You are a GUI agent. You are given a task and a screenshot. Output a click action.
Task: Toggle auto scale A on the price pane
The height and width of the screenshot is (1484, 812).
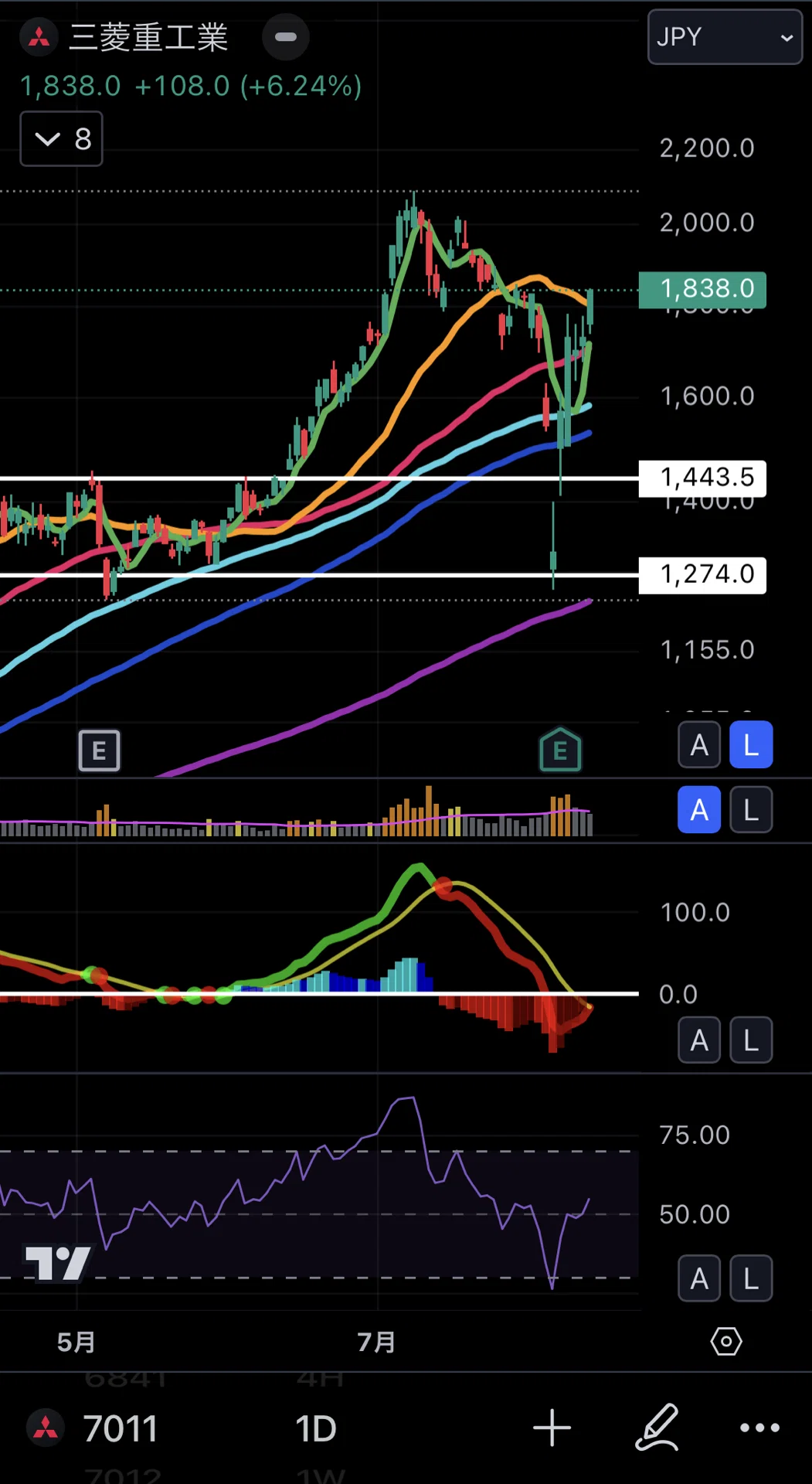[x=699, y=745]
